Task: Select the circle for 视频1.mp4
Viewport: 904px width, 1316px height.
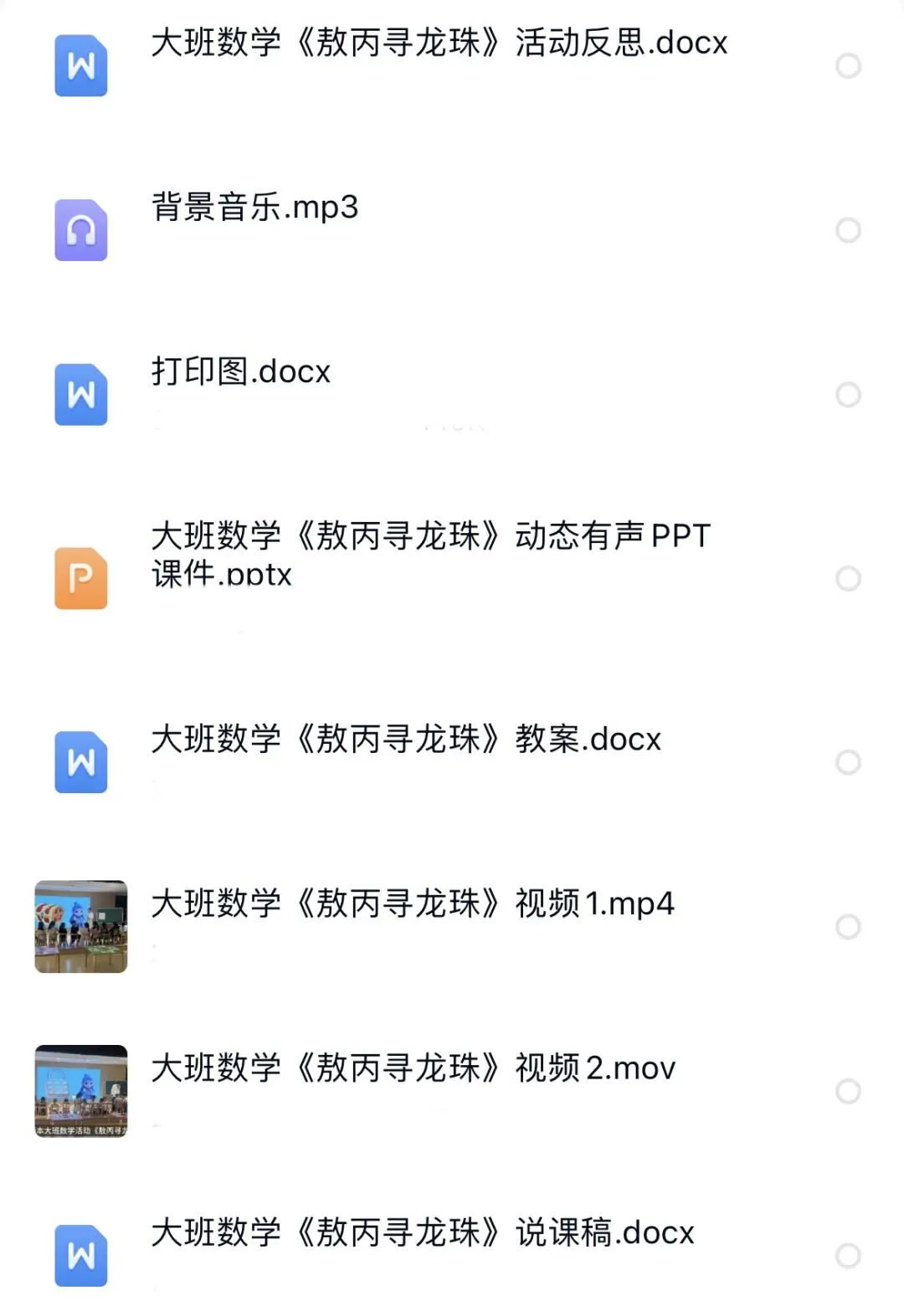Action: (848, 926)
